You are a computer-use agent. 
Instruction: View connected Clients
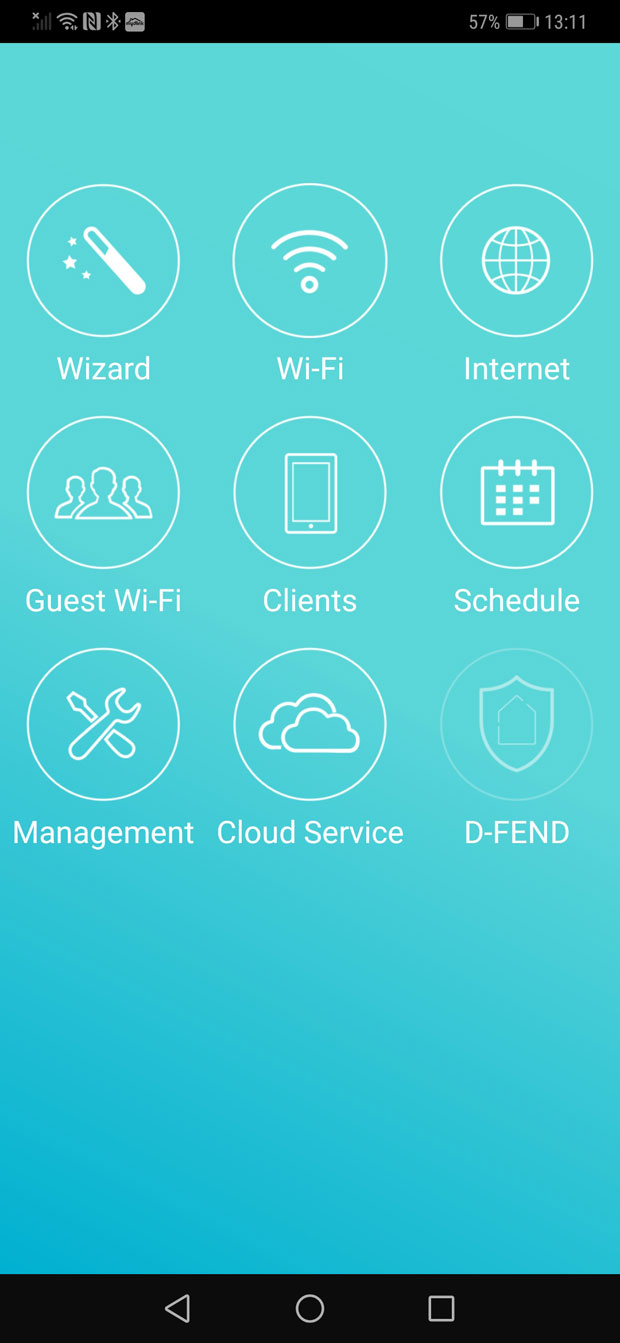coord(310,492)
